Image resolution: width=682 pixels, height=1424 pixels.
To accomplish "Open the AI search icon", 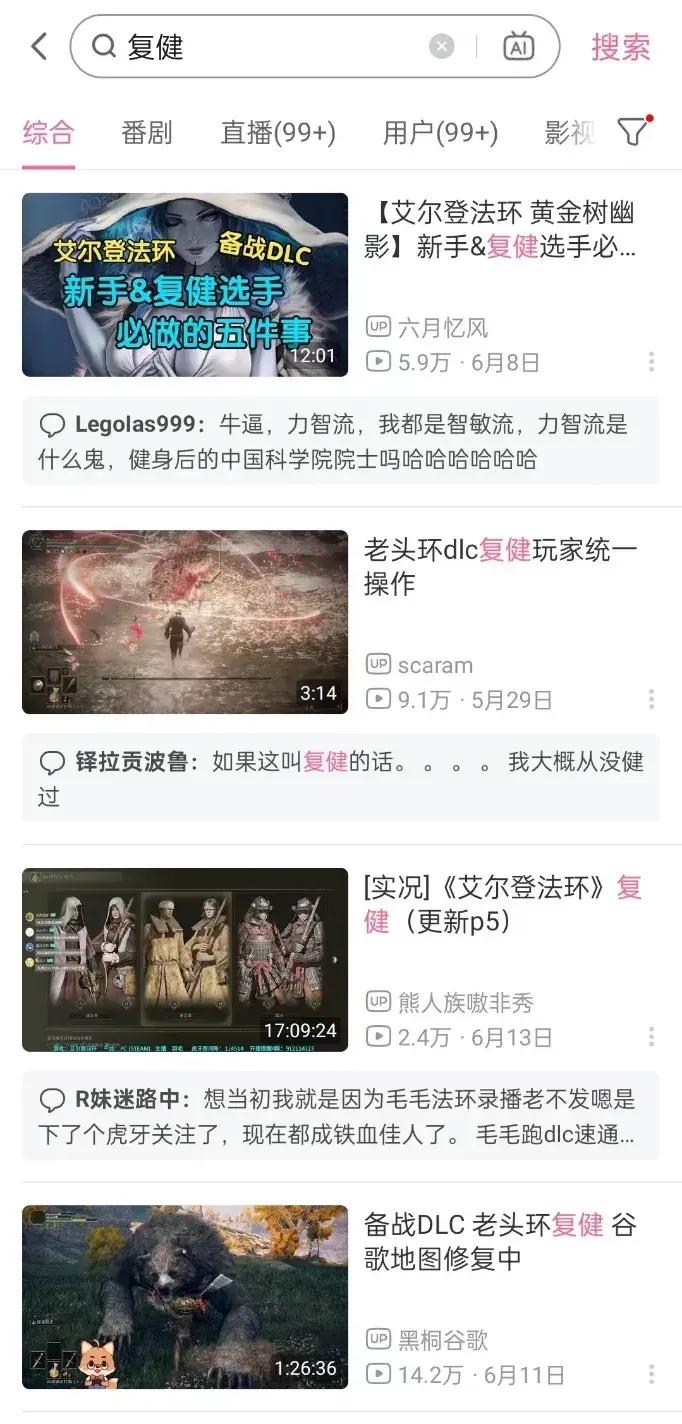I will 518,46.
